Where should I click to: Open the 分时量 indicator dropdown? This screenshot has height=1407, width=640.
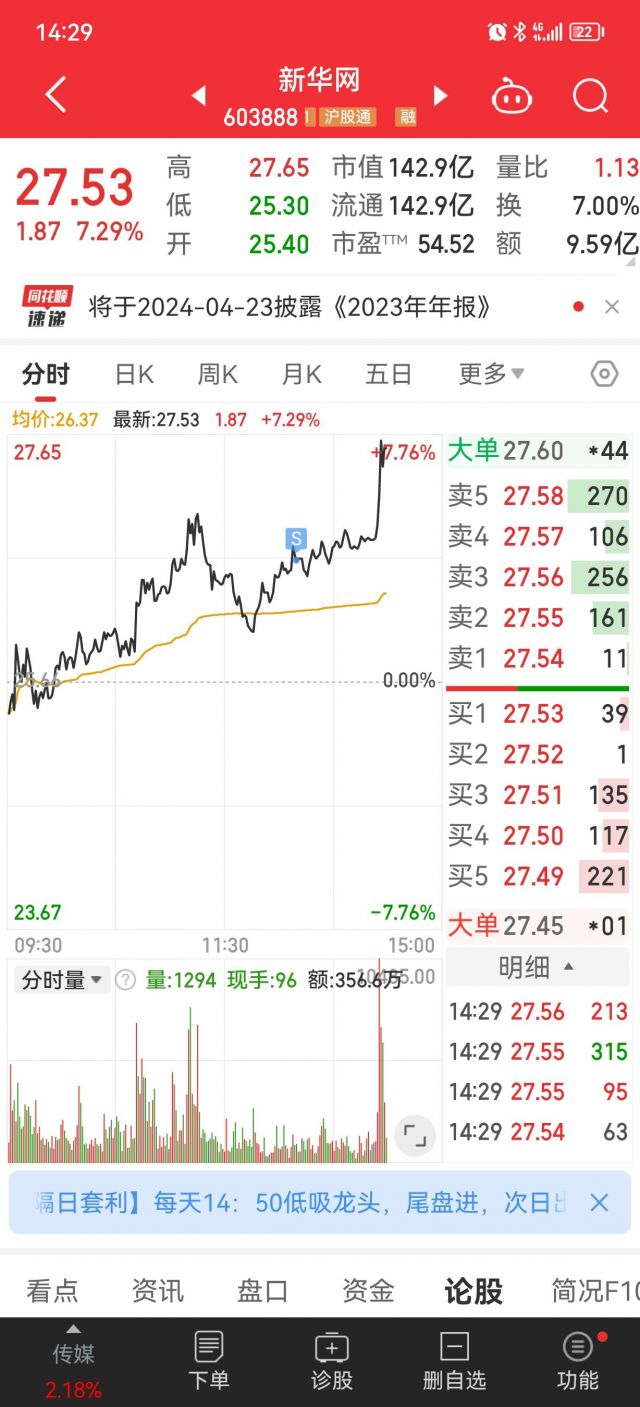coord(61,980)
